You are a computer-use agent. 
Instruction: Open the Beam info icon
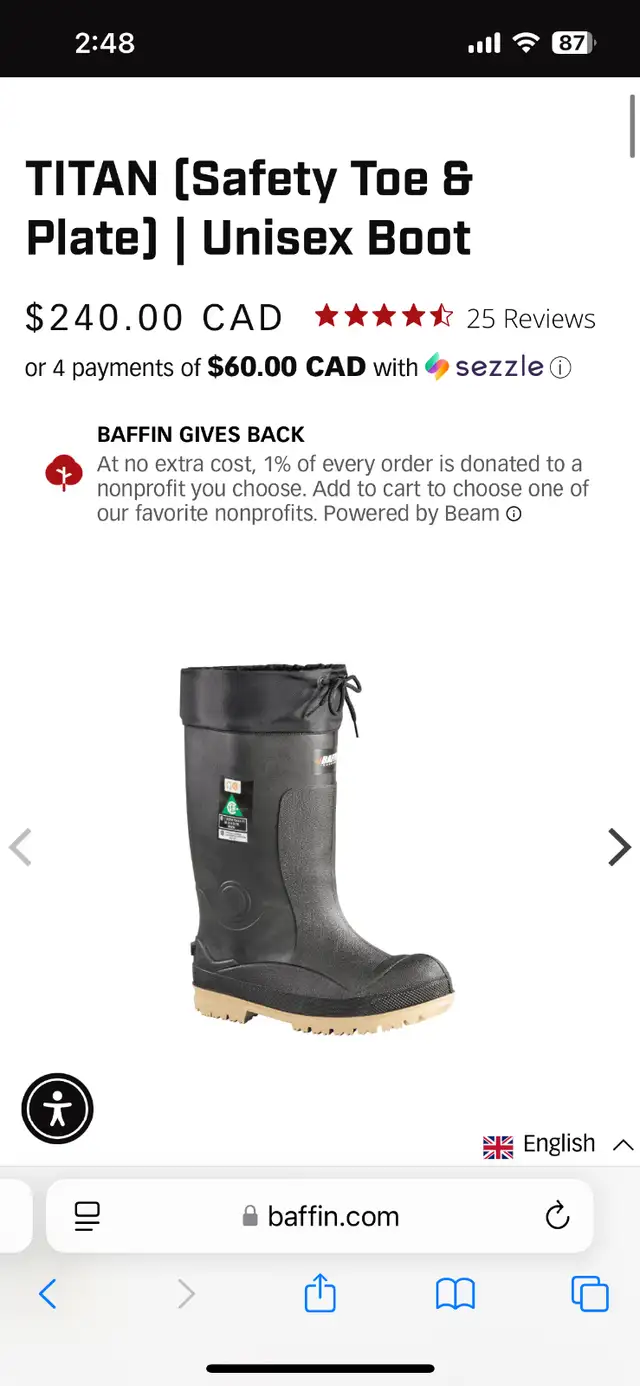point(514,514)
